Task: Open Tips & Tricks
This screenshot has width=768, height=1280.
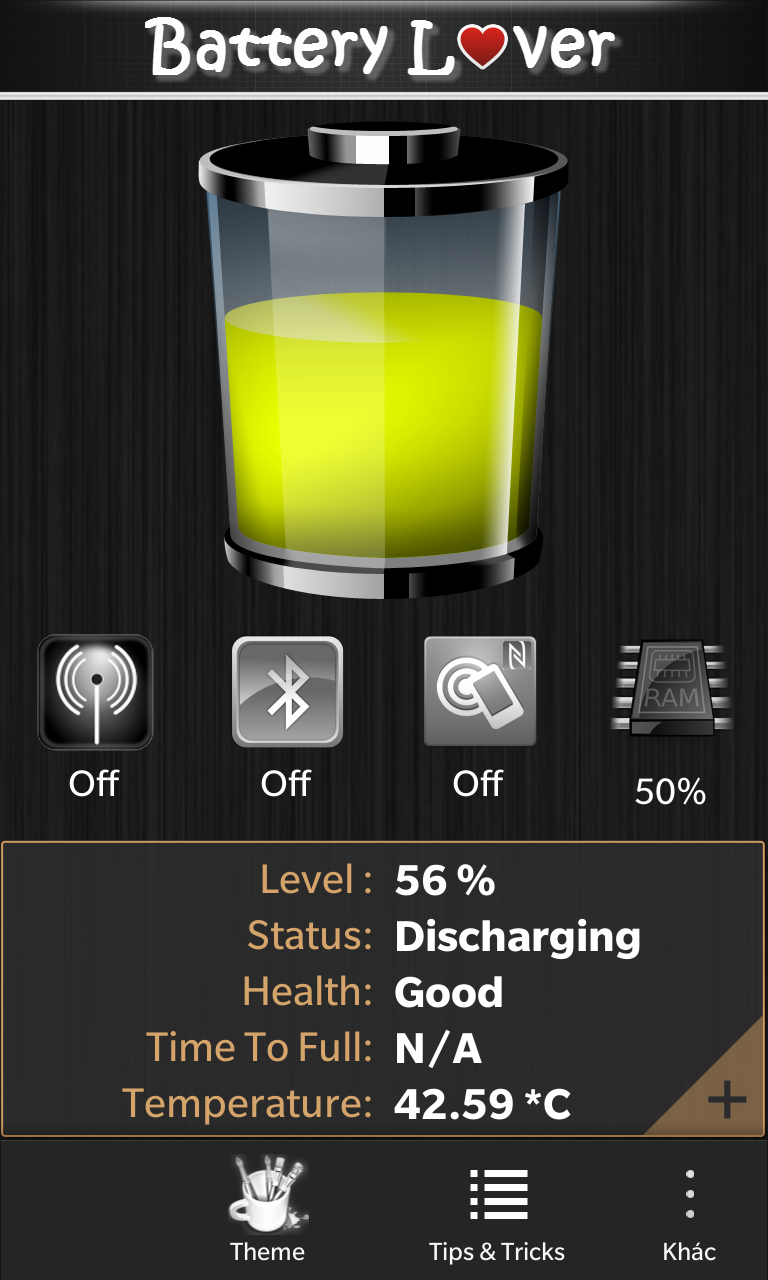Action: point(497,1210)
